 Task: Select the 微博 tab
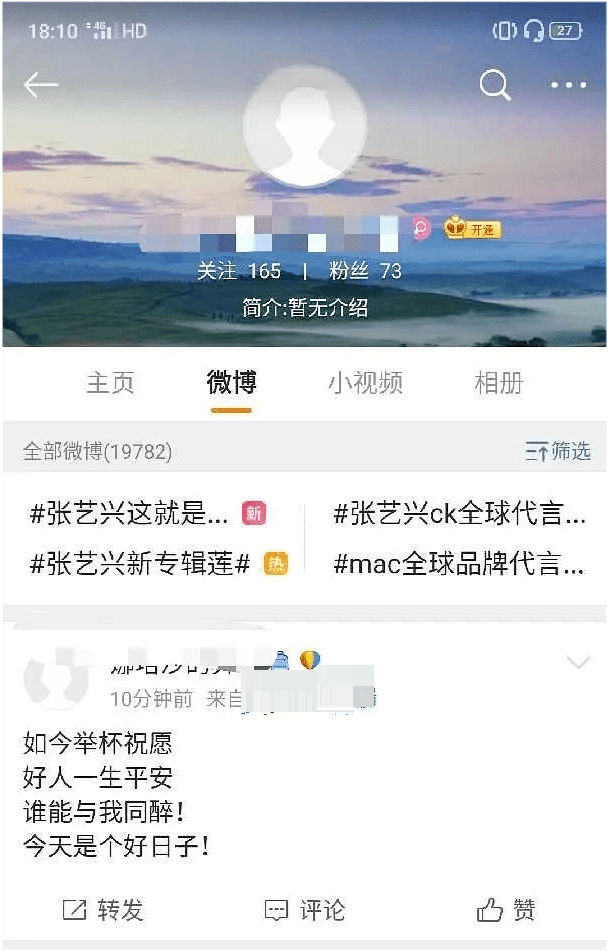(231, 383)
